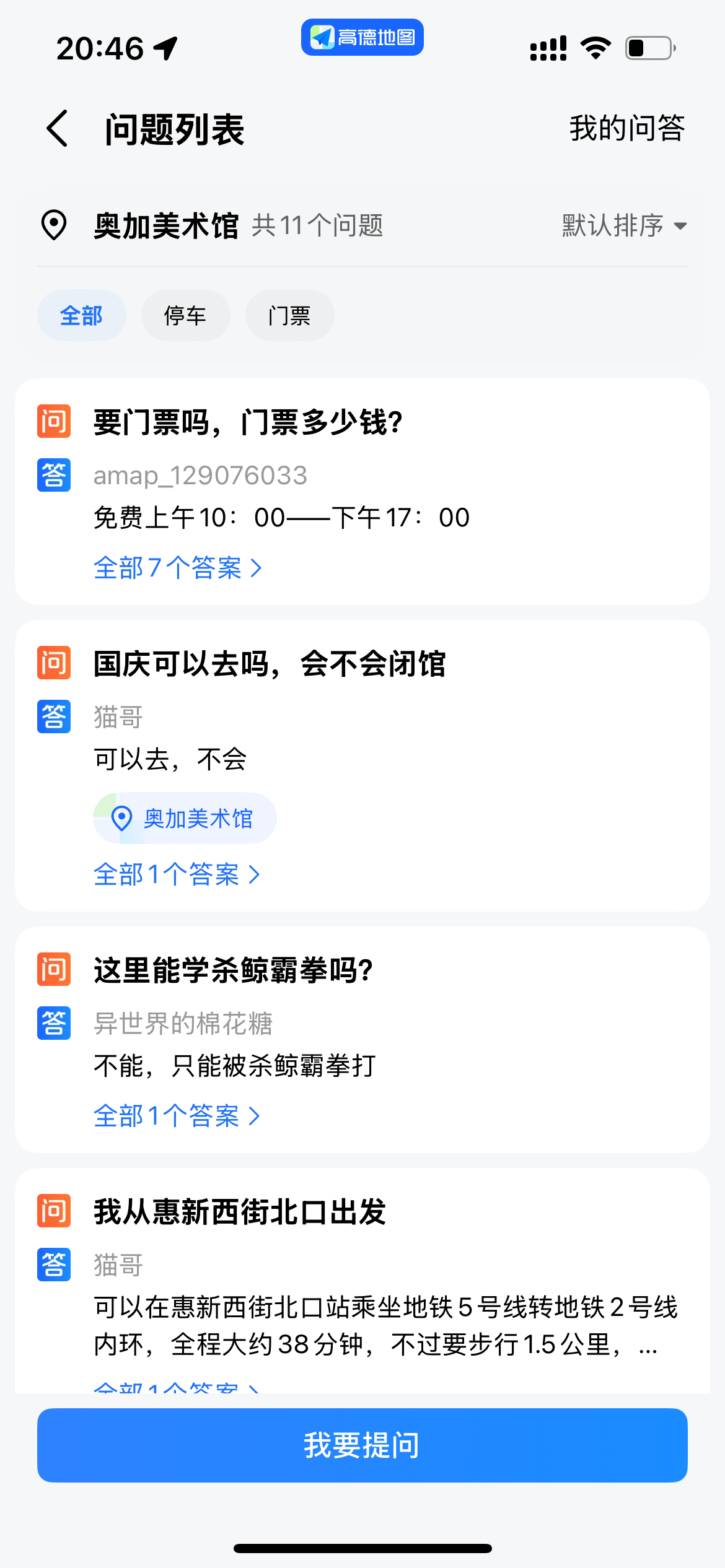Image resolution: width=725 pixels, height=1568 pixels.
Task: Tap the 奥加美术馆 location chip in the answer
Action: click(x=185, y=819)
